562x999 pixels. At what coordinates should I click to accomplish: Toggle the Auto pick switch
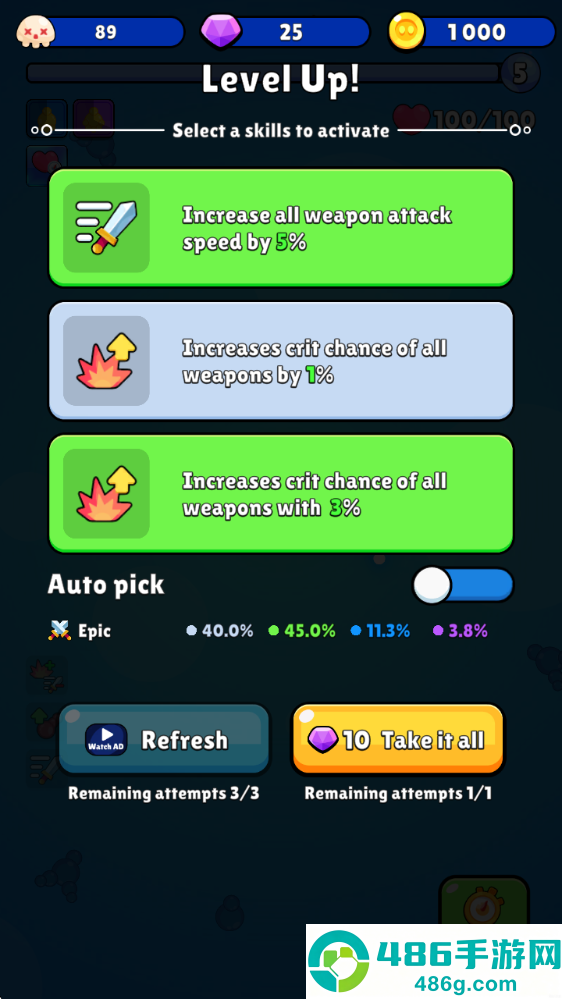point(463,585)
